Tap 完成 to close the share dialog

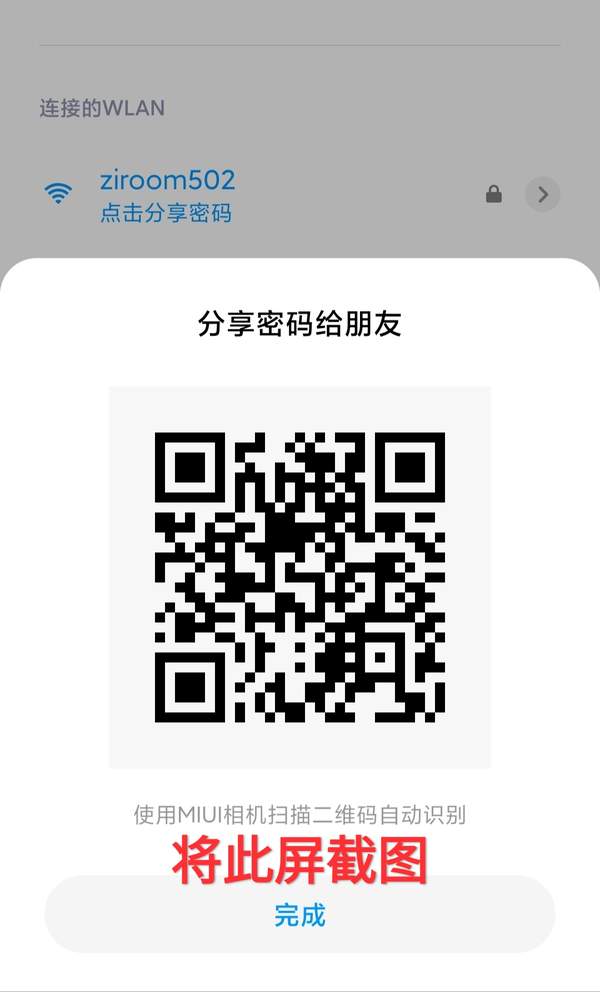(299, 914)
